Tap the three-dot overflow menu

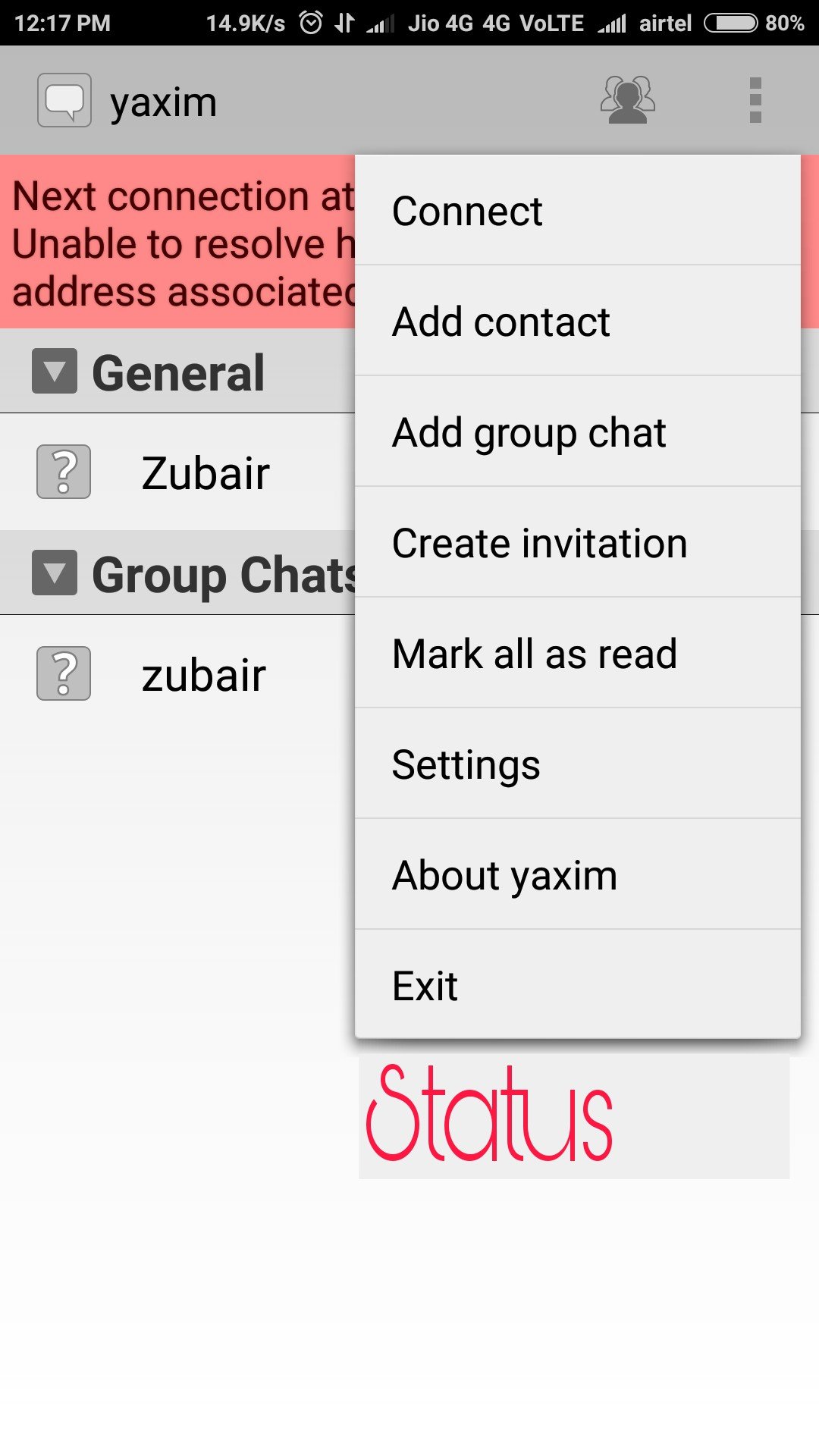click(755, 100)
